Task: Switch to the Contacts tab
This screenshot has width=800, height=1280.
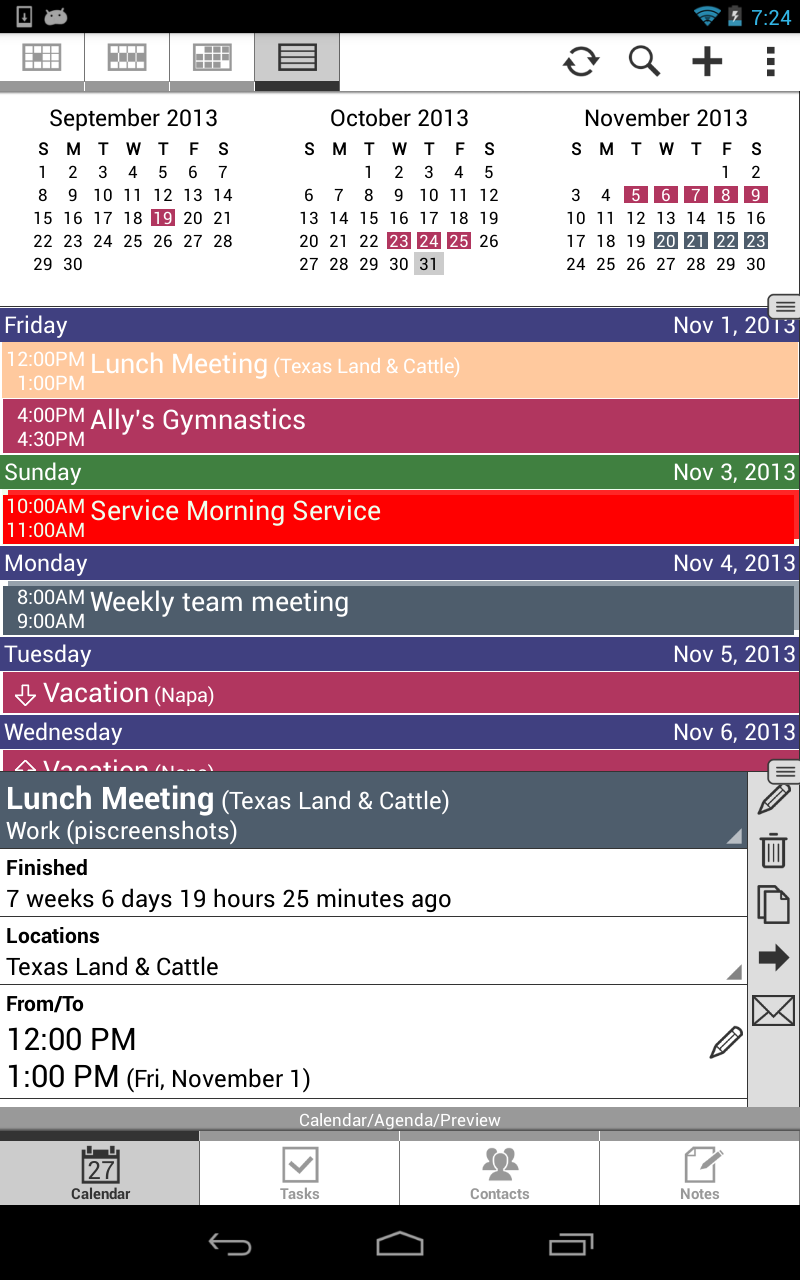Action: pos(500,1173)
